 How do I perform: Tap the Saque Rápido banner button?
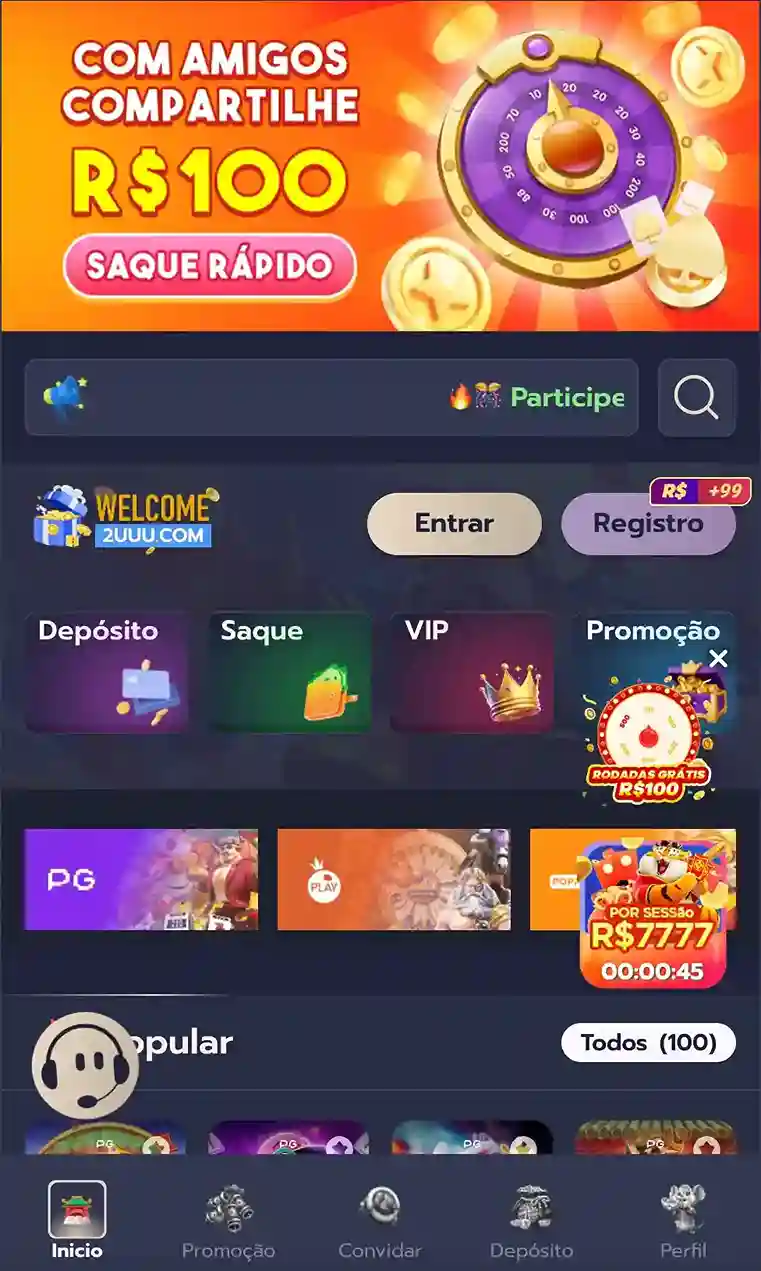(210, 266)
